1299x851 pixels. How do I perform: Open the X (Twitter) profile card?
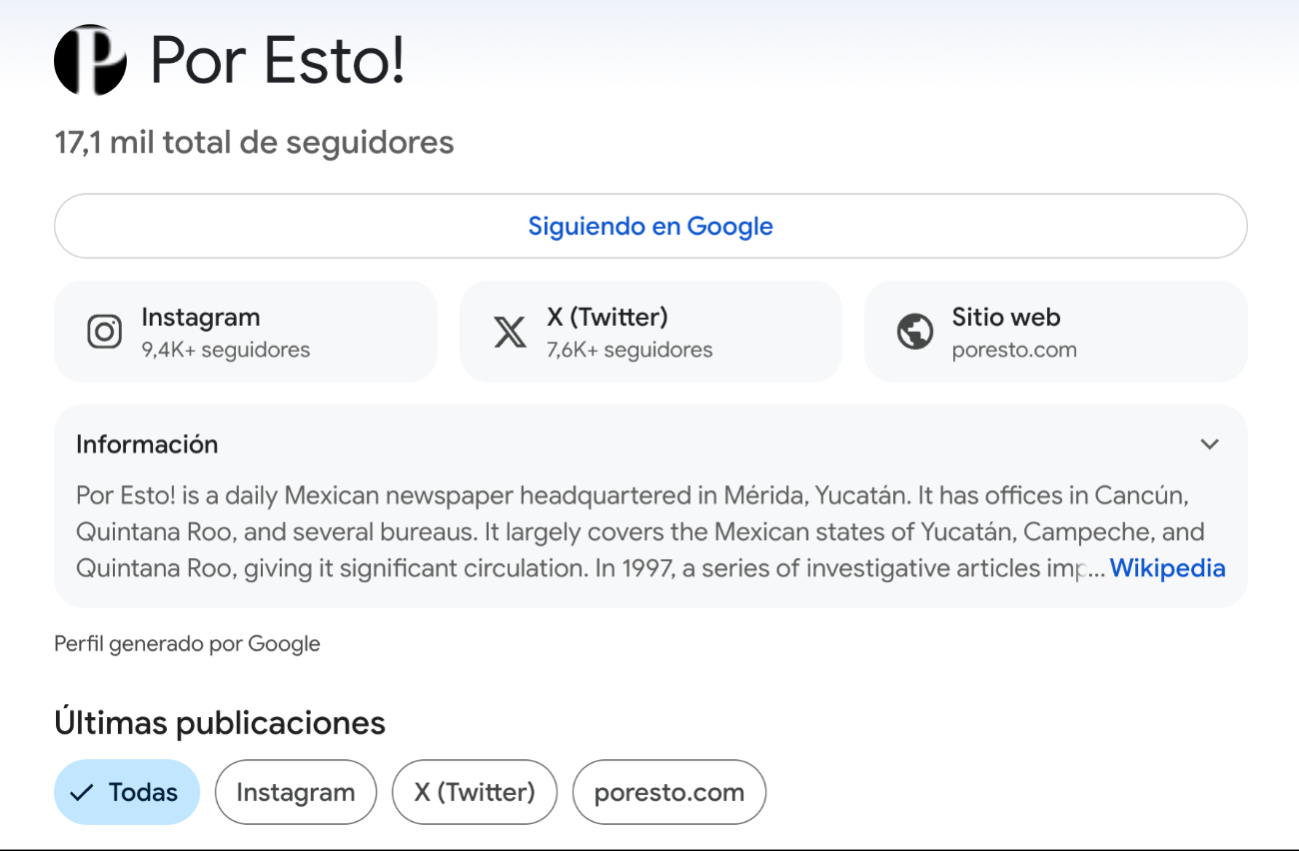650,332
